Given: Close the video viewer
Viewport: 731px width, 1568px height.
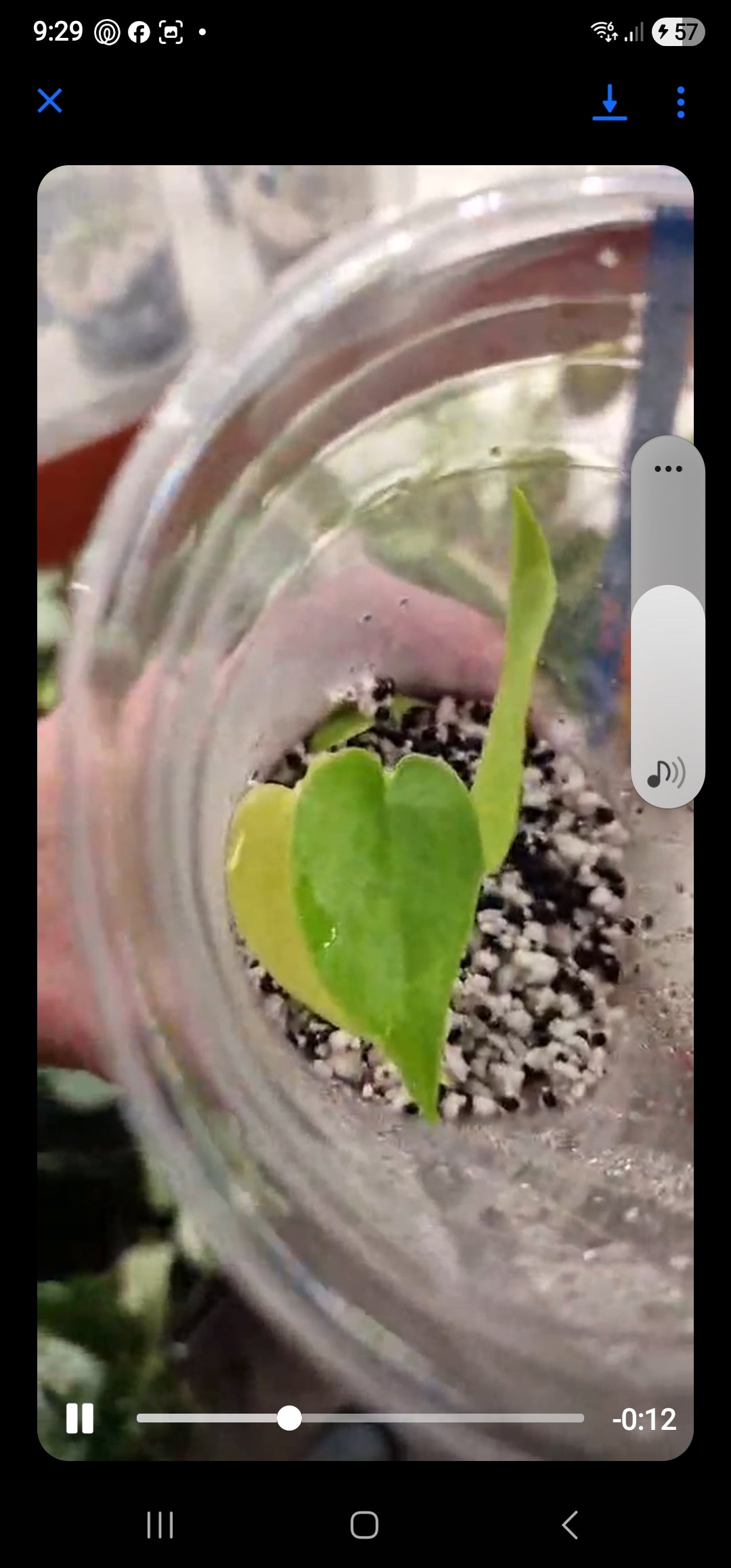Looking at the screenshot, I should tap(49, 101).
